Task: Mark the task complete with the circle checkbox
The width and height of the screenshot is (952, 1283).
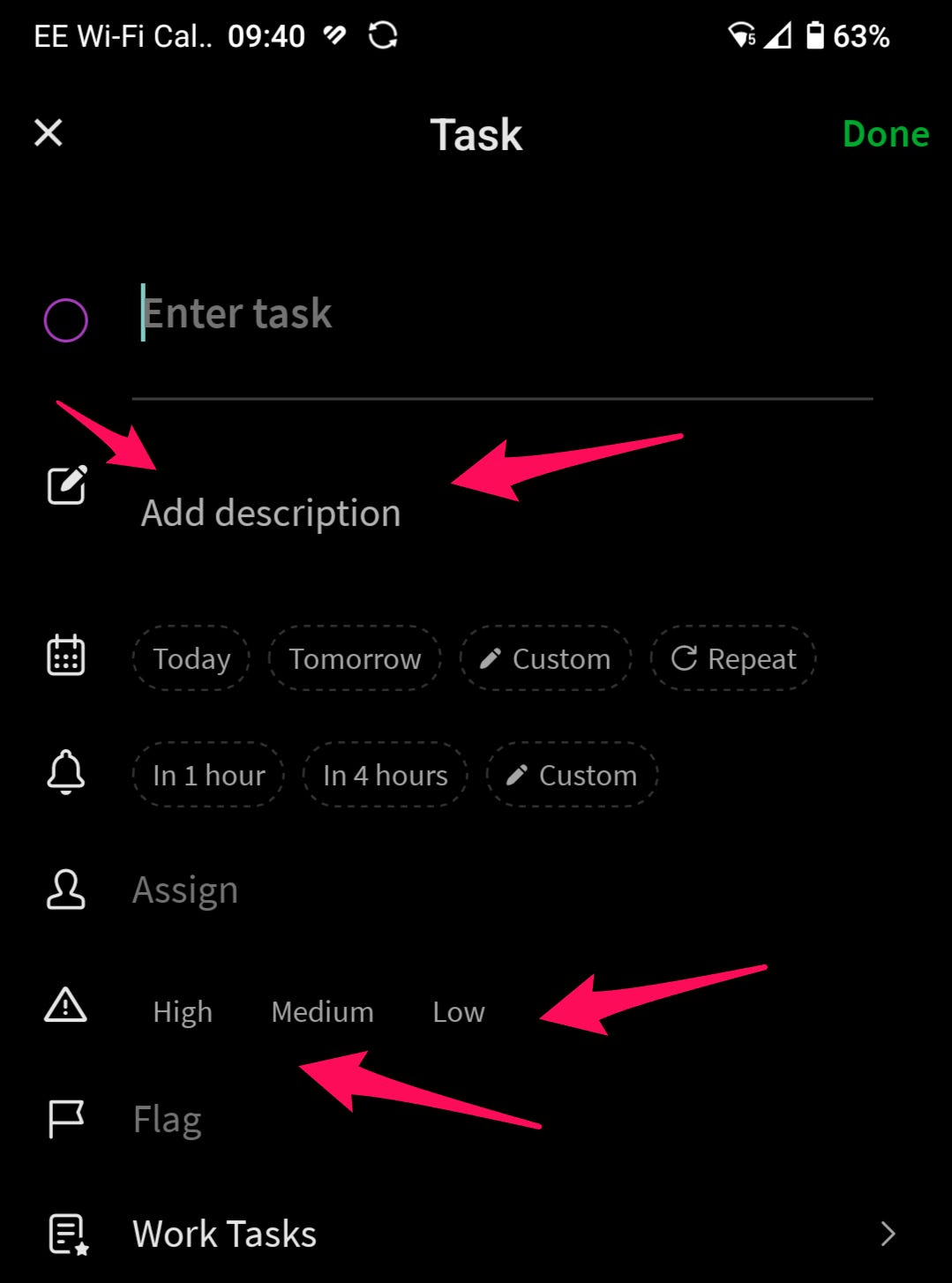Action: coord(66,319)
